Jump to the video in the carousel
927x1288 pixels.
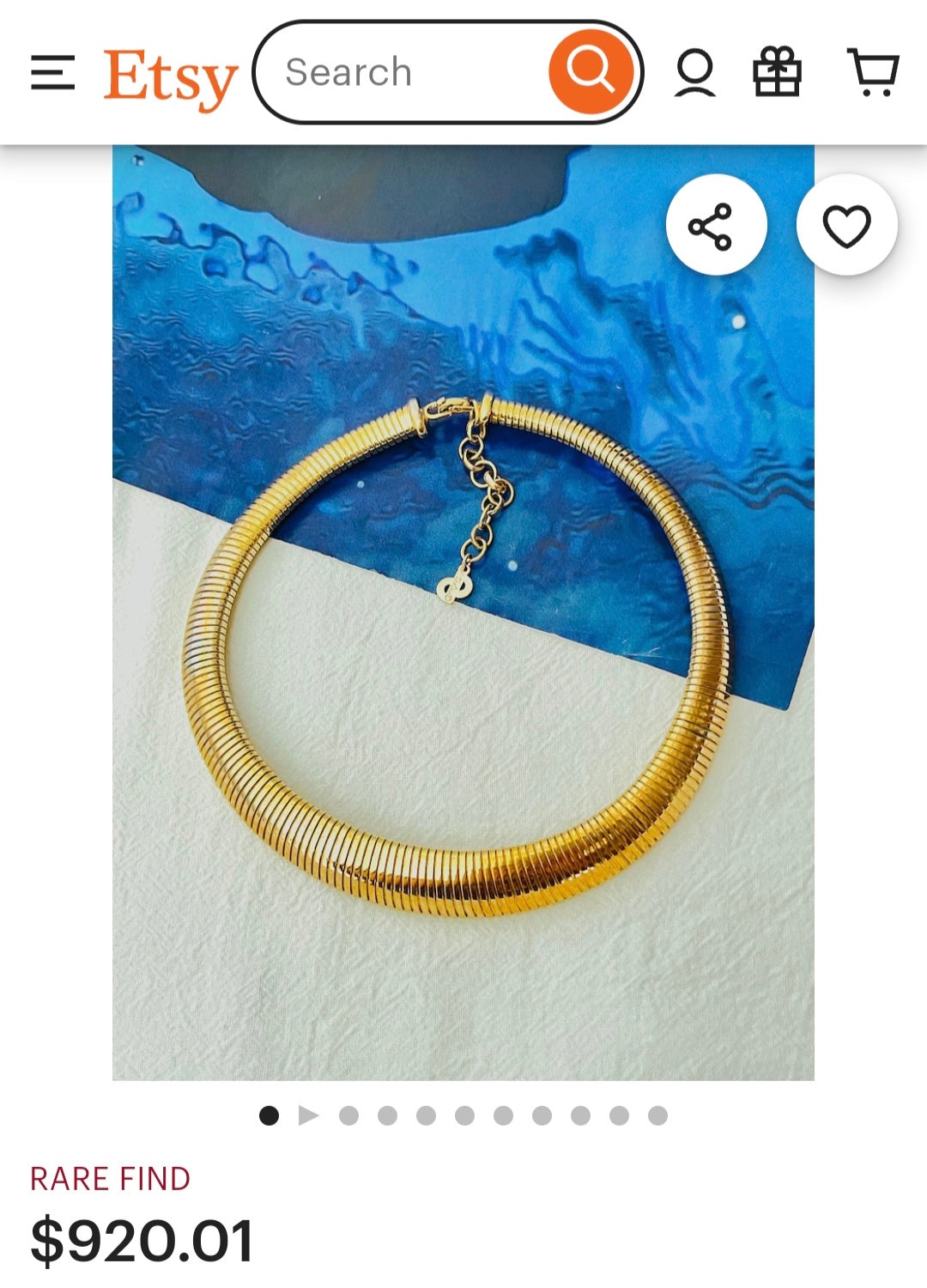(308, 1115)
